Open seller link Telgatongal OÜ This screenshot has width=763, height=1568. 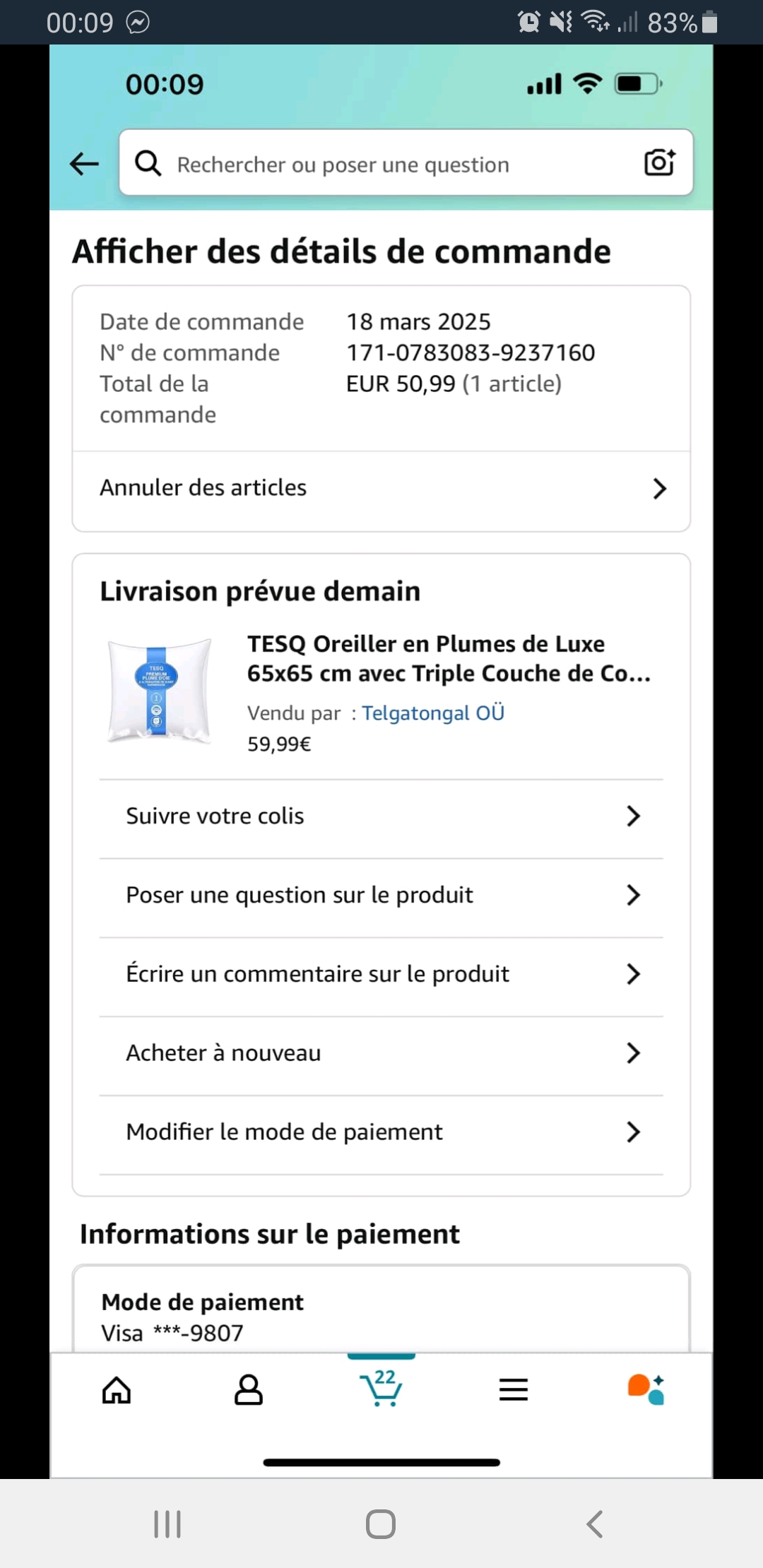pos(433,713)
